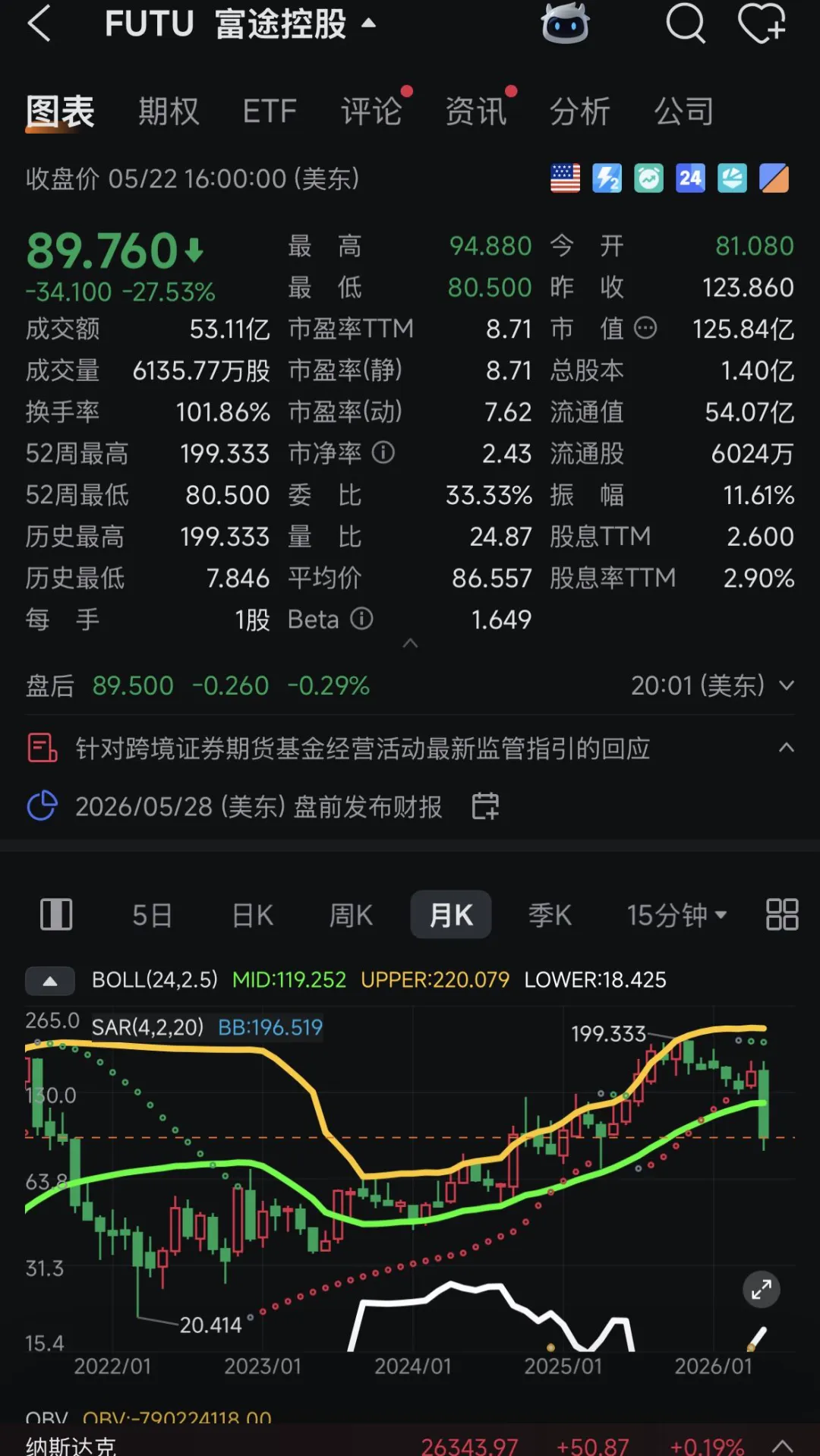This screenshot has height=1456, width=820.
Task: Expand the 盘后 after-hours time dropdown
Action: coord(787,685)
